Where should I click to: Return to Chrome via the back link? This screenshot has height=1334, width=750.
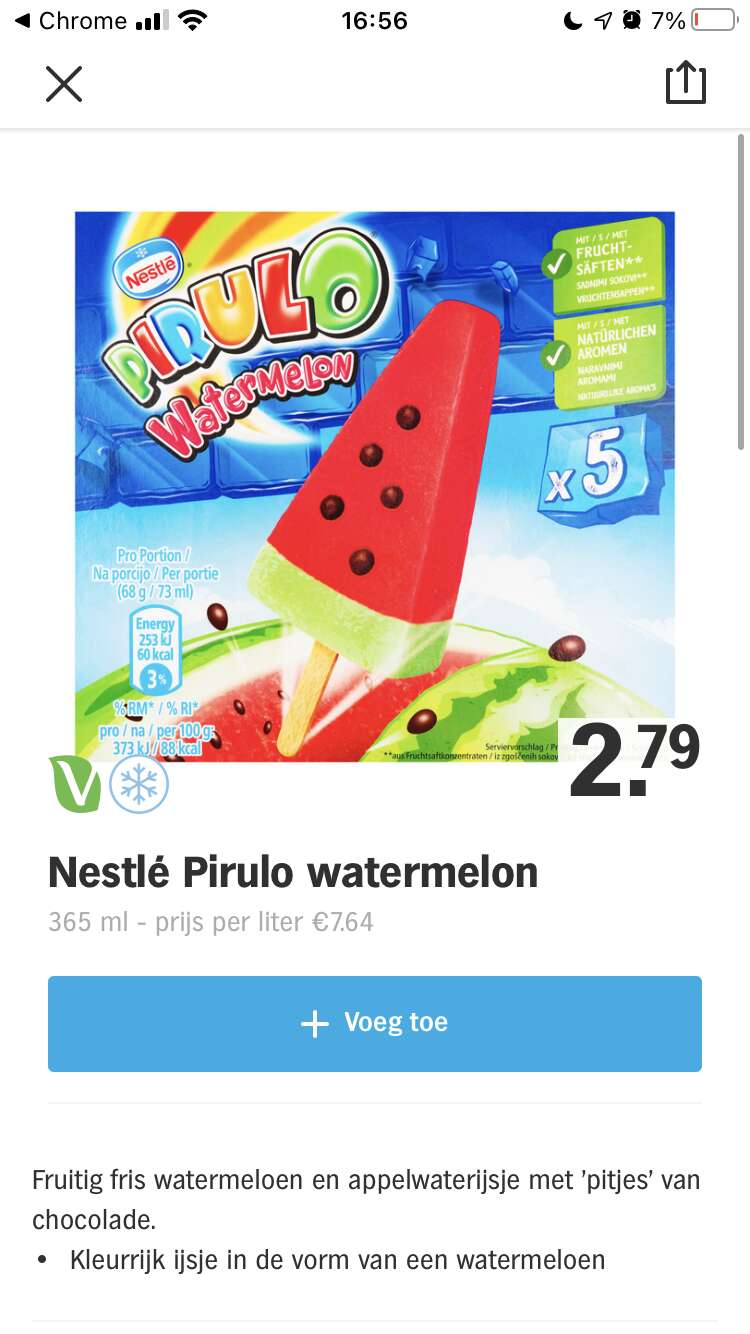coord(70,21)
